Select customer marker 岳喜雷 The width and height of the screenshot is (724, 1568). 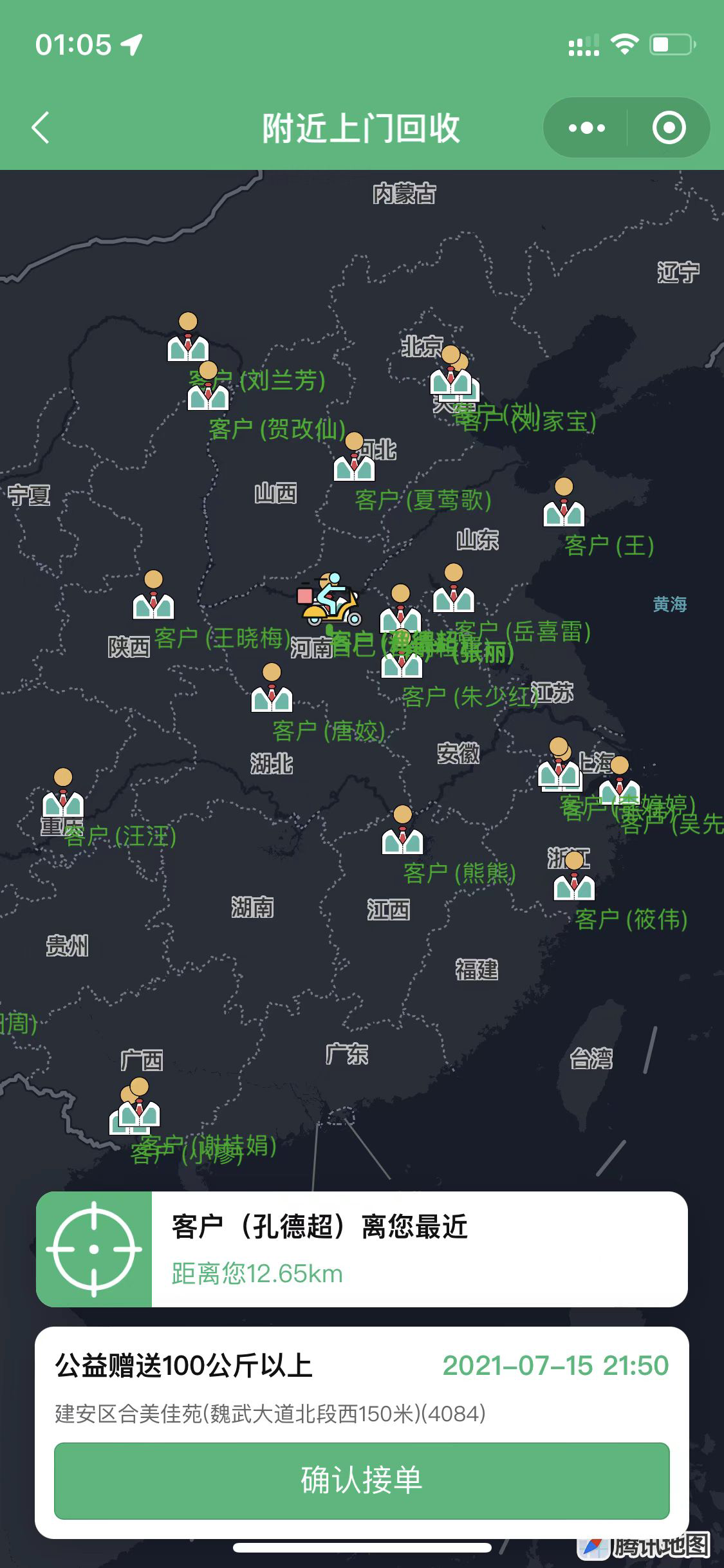pos(454,588)
